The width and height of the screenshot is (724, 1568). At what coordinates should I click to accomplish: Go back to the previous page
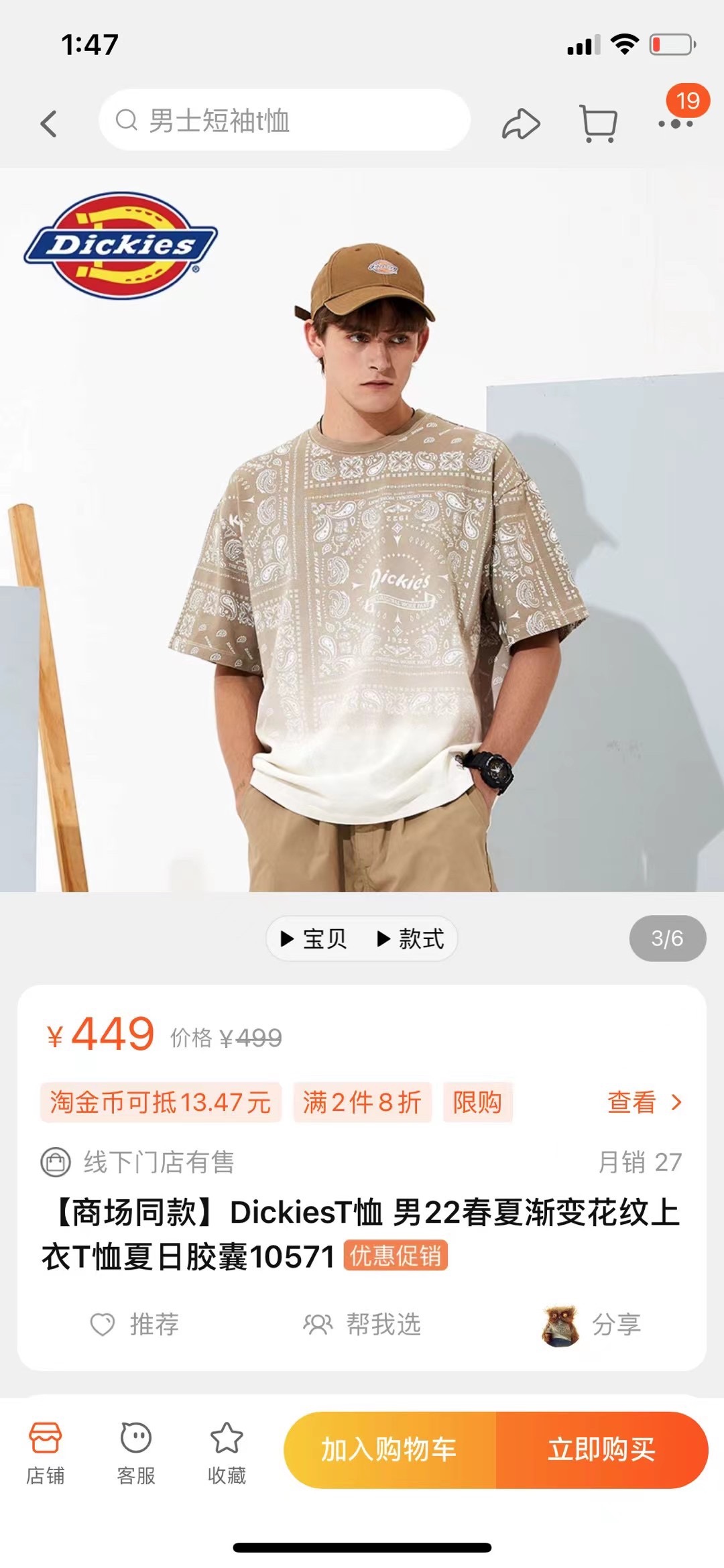tap(48, 123)
